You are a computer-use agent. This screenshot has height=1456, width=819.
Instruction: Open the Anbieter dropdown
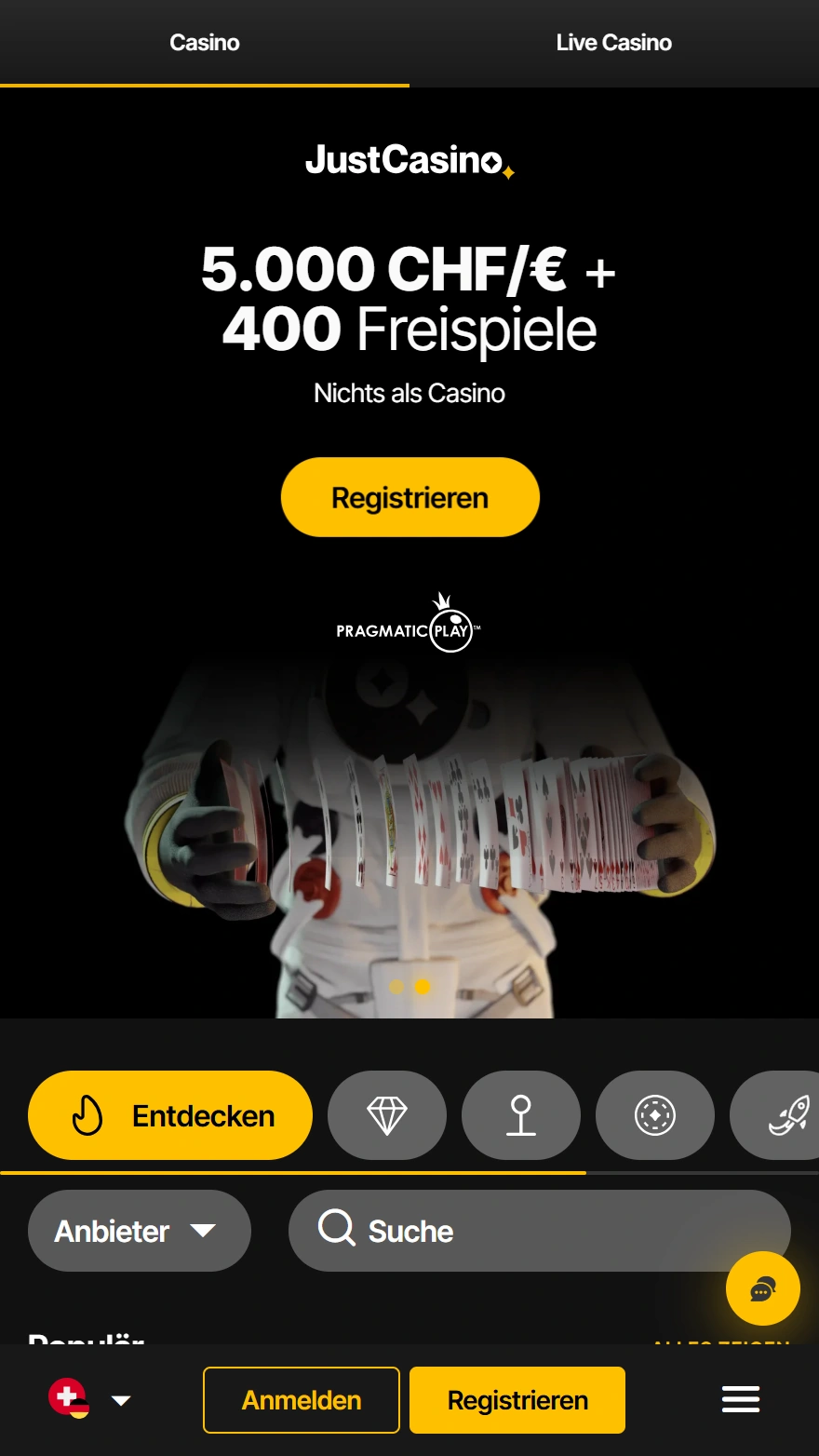point(139,1230)
